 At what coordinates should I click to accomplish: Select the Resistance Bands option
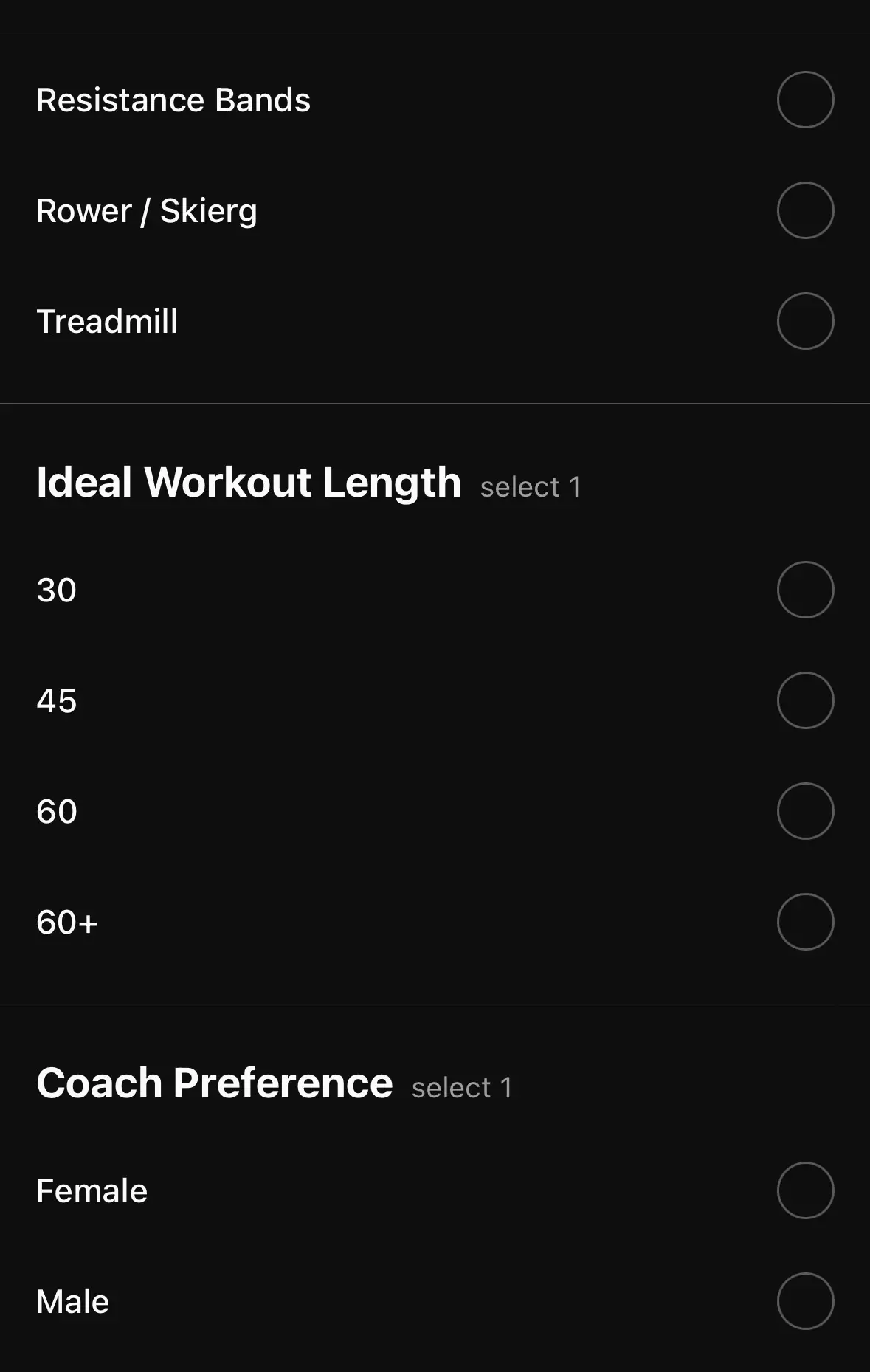pyautogui.click(x=804, y=99)
